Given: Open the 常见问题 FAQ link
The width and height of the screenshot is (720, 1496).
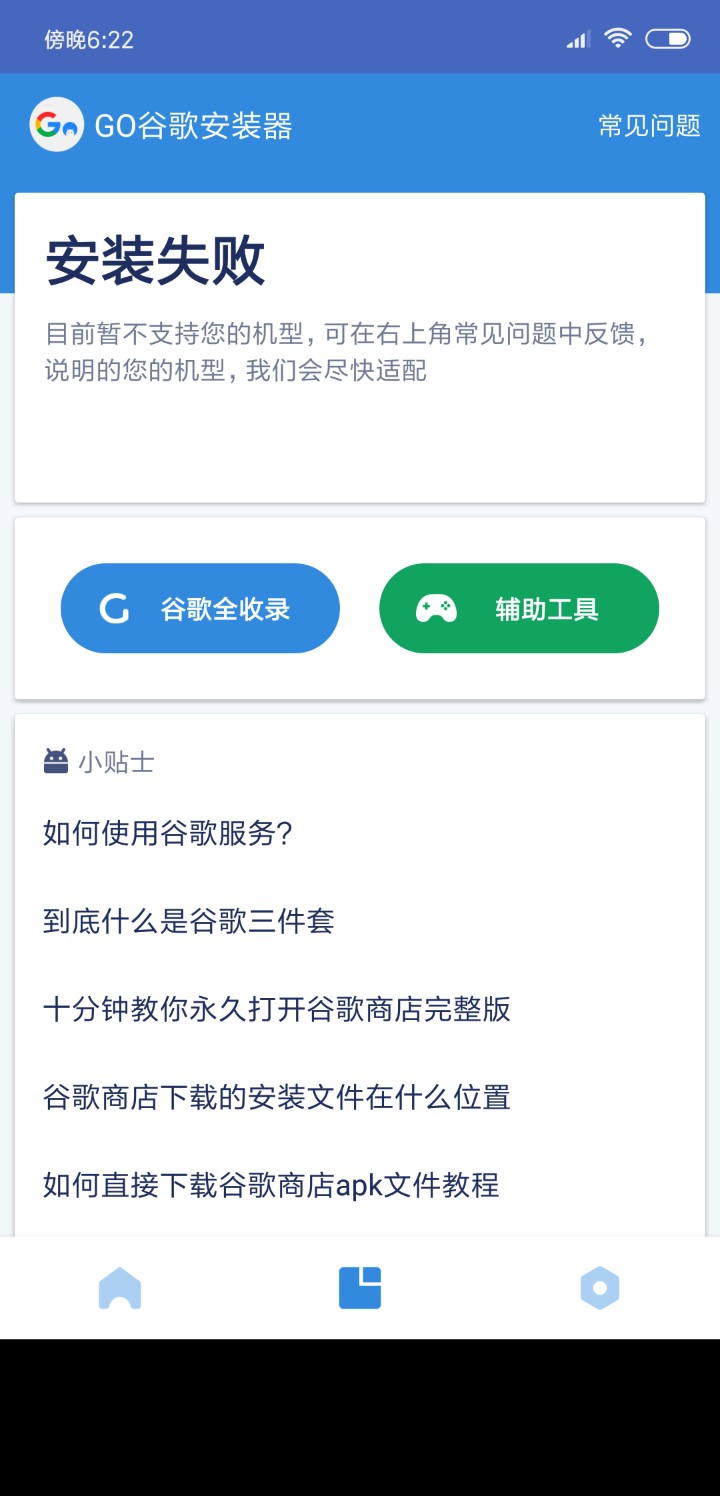Looking at the screenshot, I should [649, 125].
